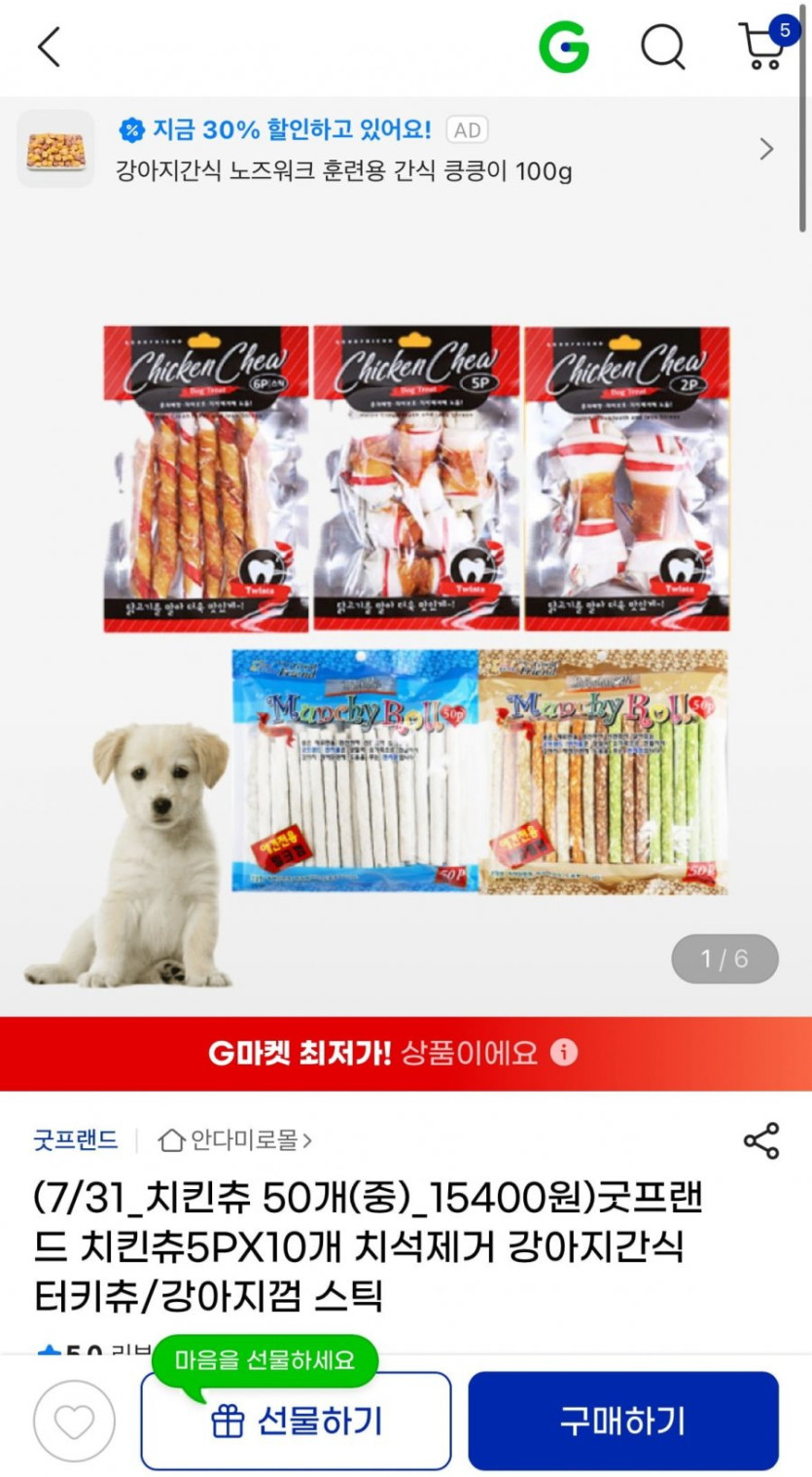The width and height of the screenshot is (812, 1477).
Task: Add product to wishlist with heart
Action: point(74,1422)
